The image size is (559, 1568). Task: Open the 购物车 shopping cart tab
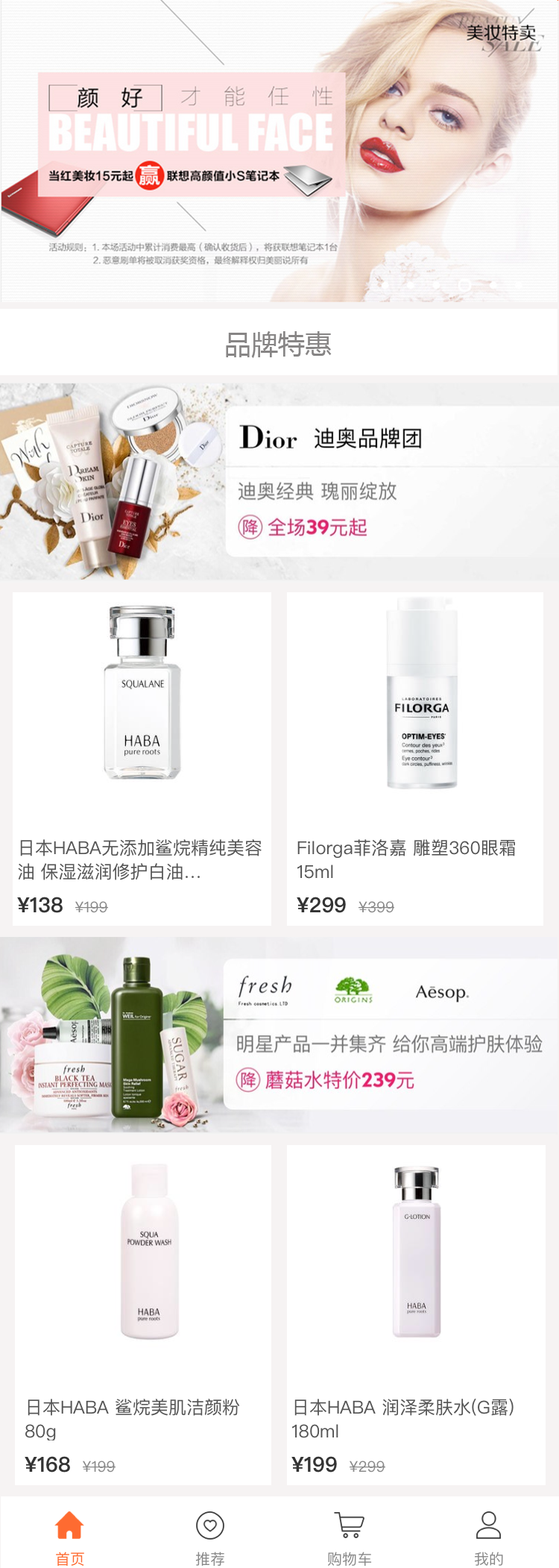[x=349, y=1537]
